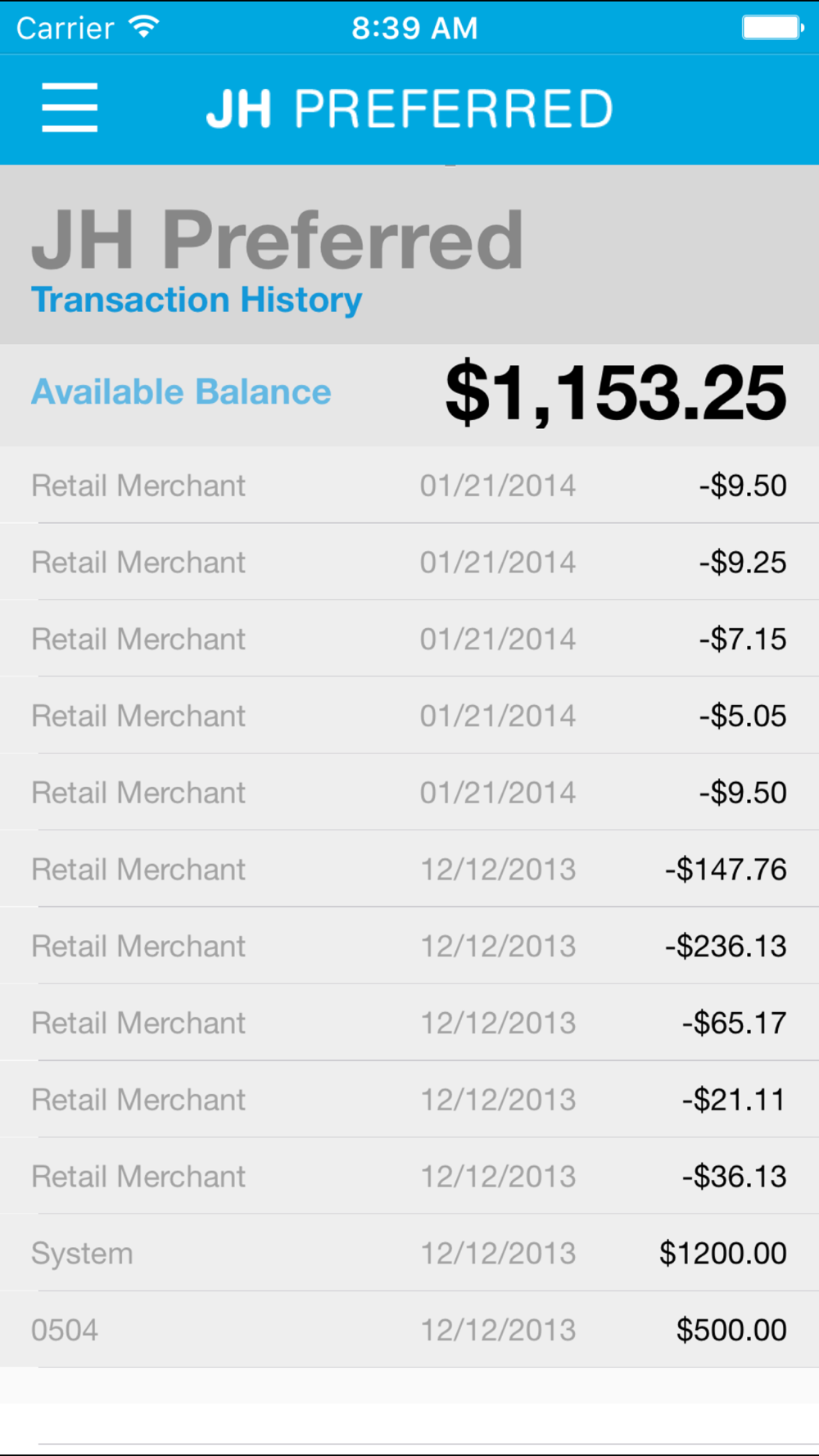Open the hamburger drawer menu
819x1456 pixels.
click(70, 107)
